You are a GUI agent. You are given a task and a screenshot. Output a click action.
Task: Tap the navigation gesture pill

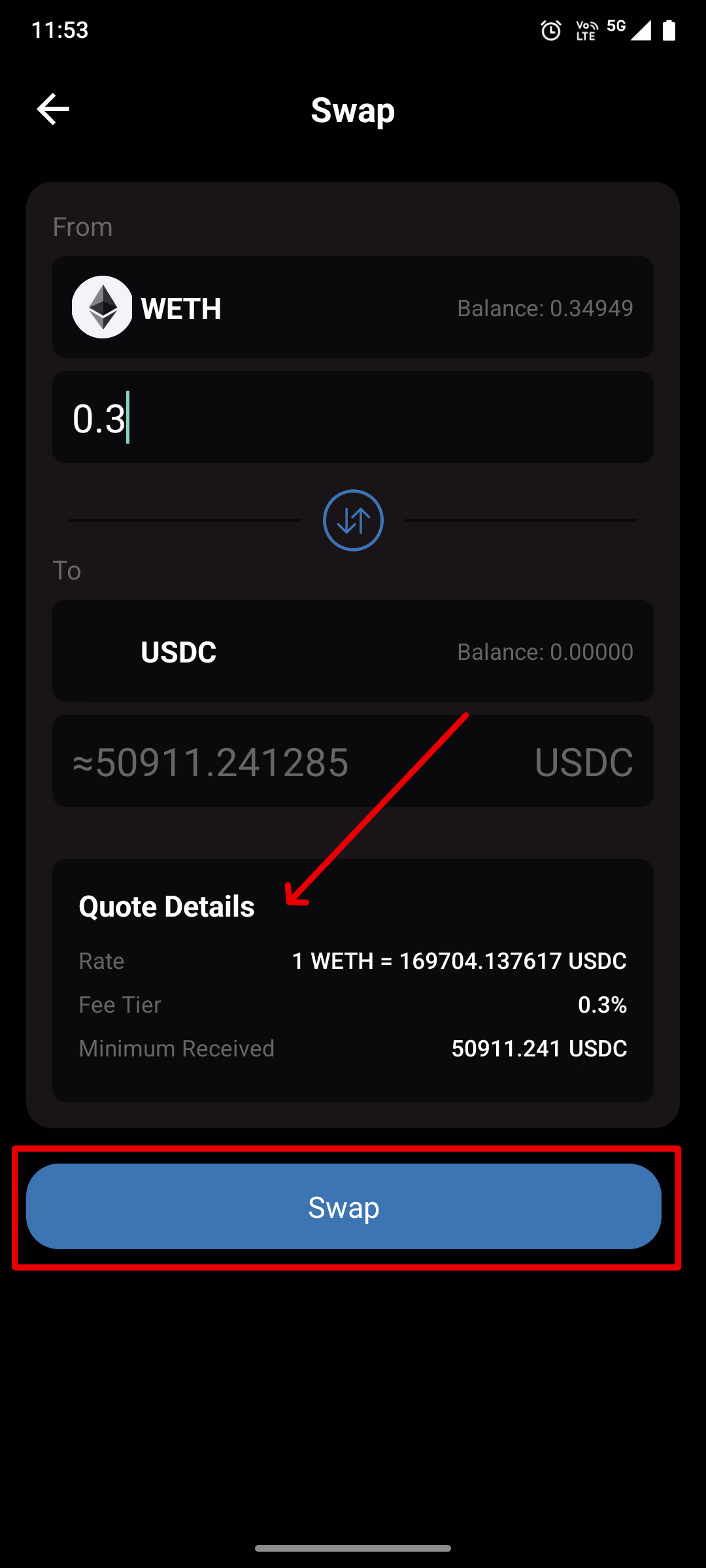[353, 1547]
